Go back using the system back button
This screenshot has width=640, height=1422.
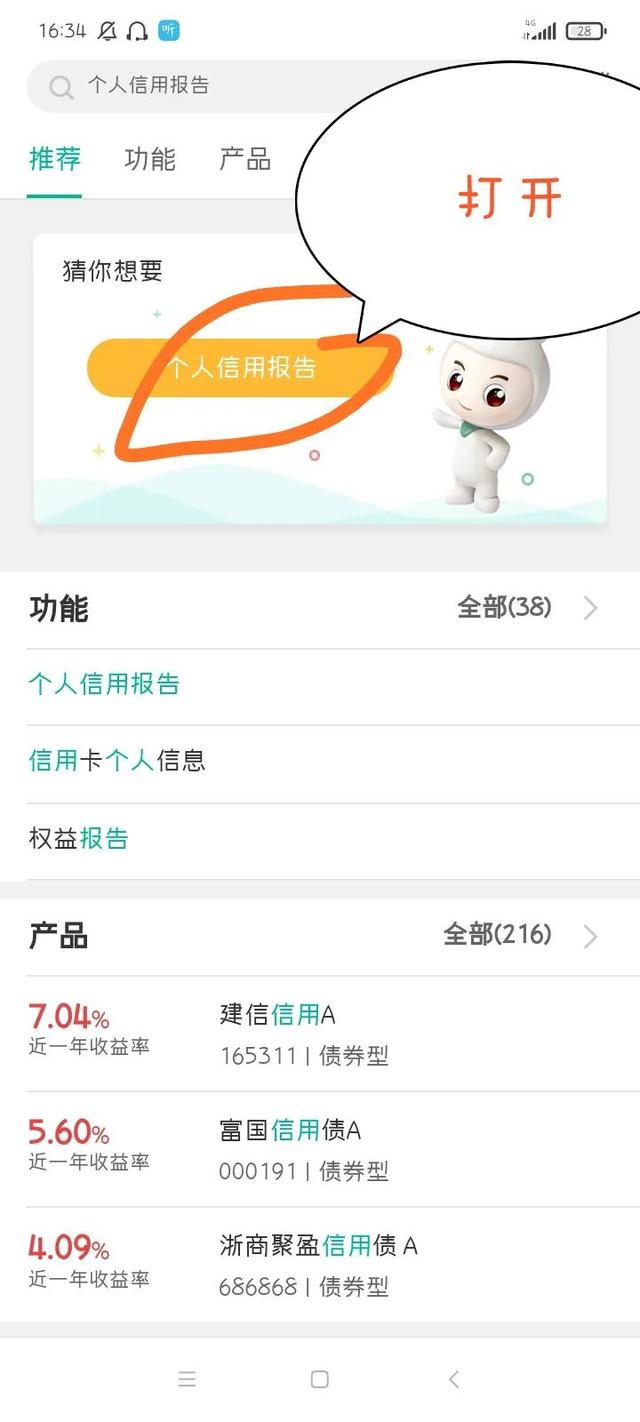[x=453, y=1379]
